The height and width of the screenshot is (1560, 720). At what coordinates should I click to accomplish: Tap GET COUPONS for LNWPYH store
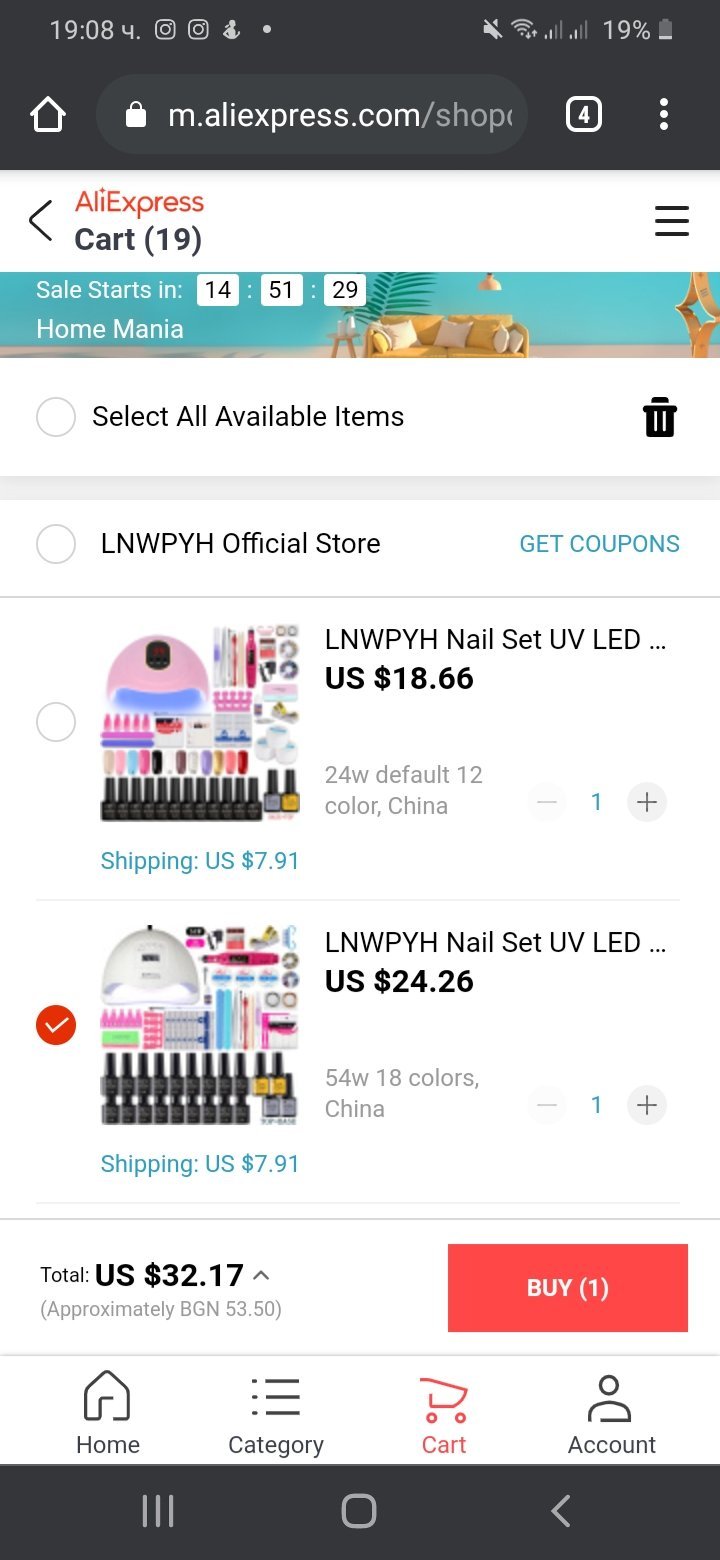[599, 544]
